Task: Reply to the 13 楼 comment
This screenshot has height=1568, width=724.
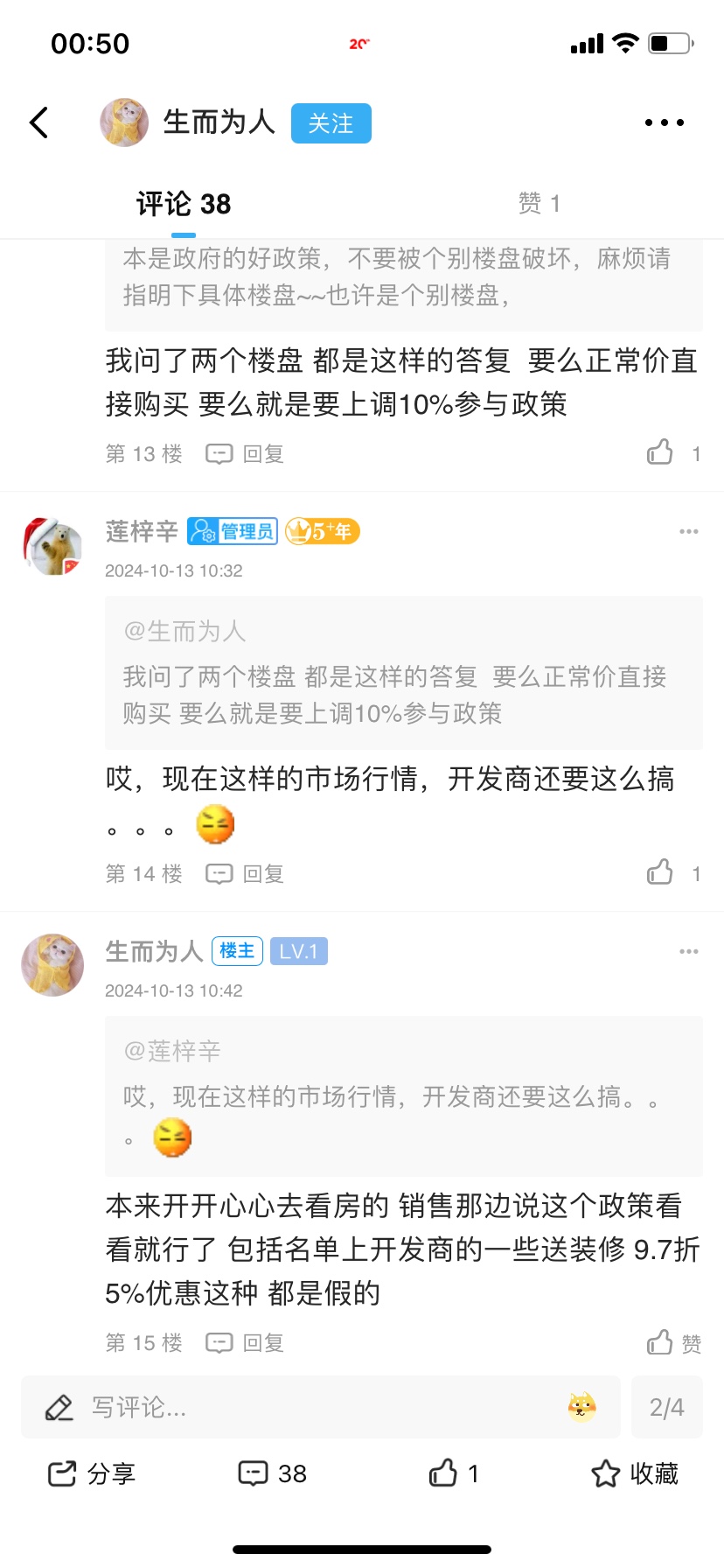Action: click(246, 453)
